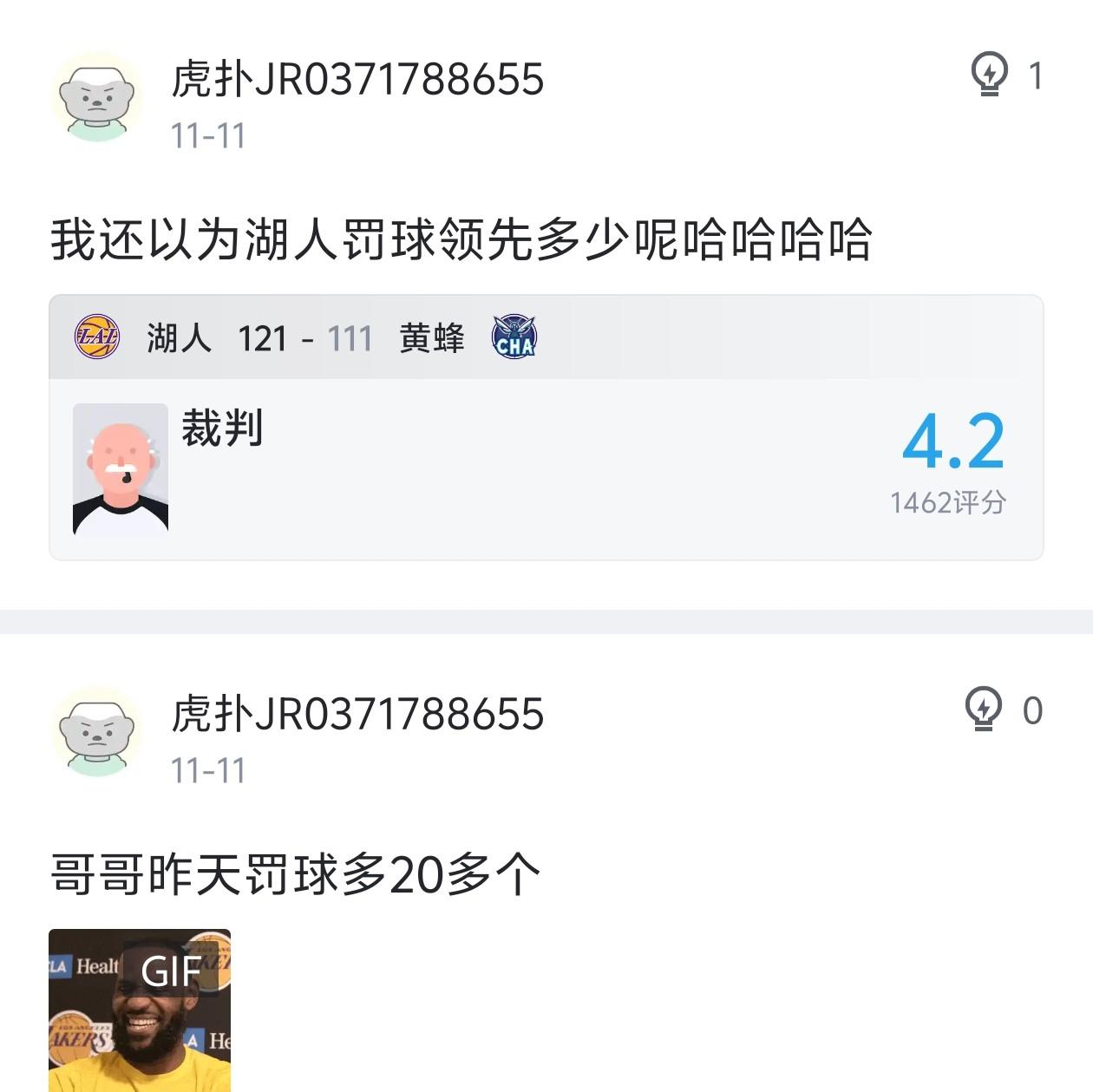Viewport: 1093px width, 1092px height.
Task: Light up the second comment with 0 likes
Action: [x=984, y=709]
